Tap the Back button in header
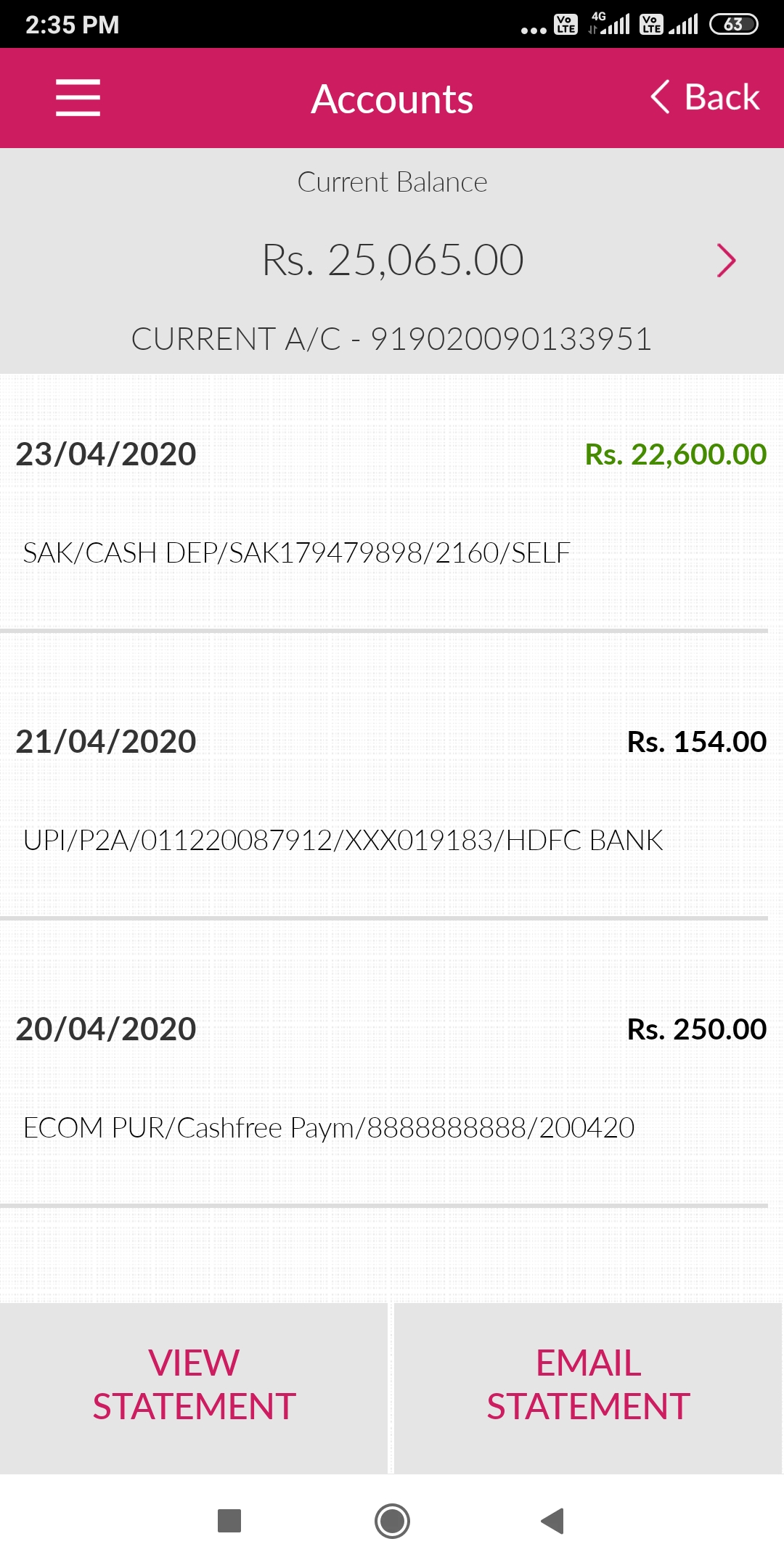784x1568 pixels. (x=705, y=97)
